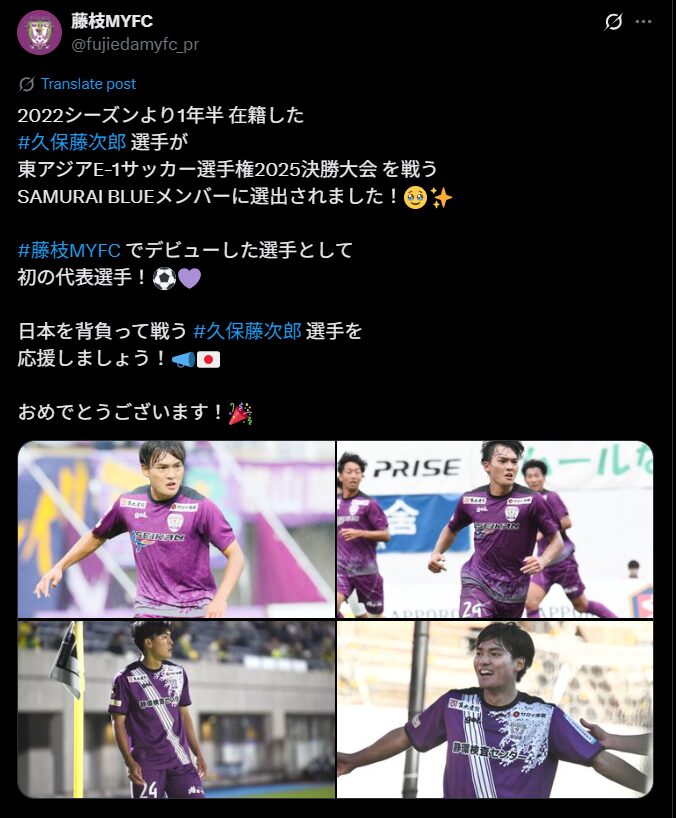Viewport: 676px width, 818px height.
Task: Tap the Grok icon beside overflow menu
Action: 614,22
